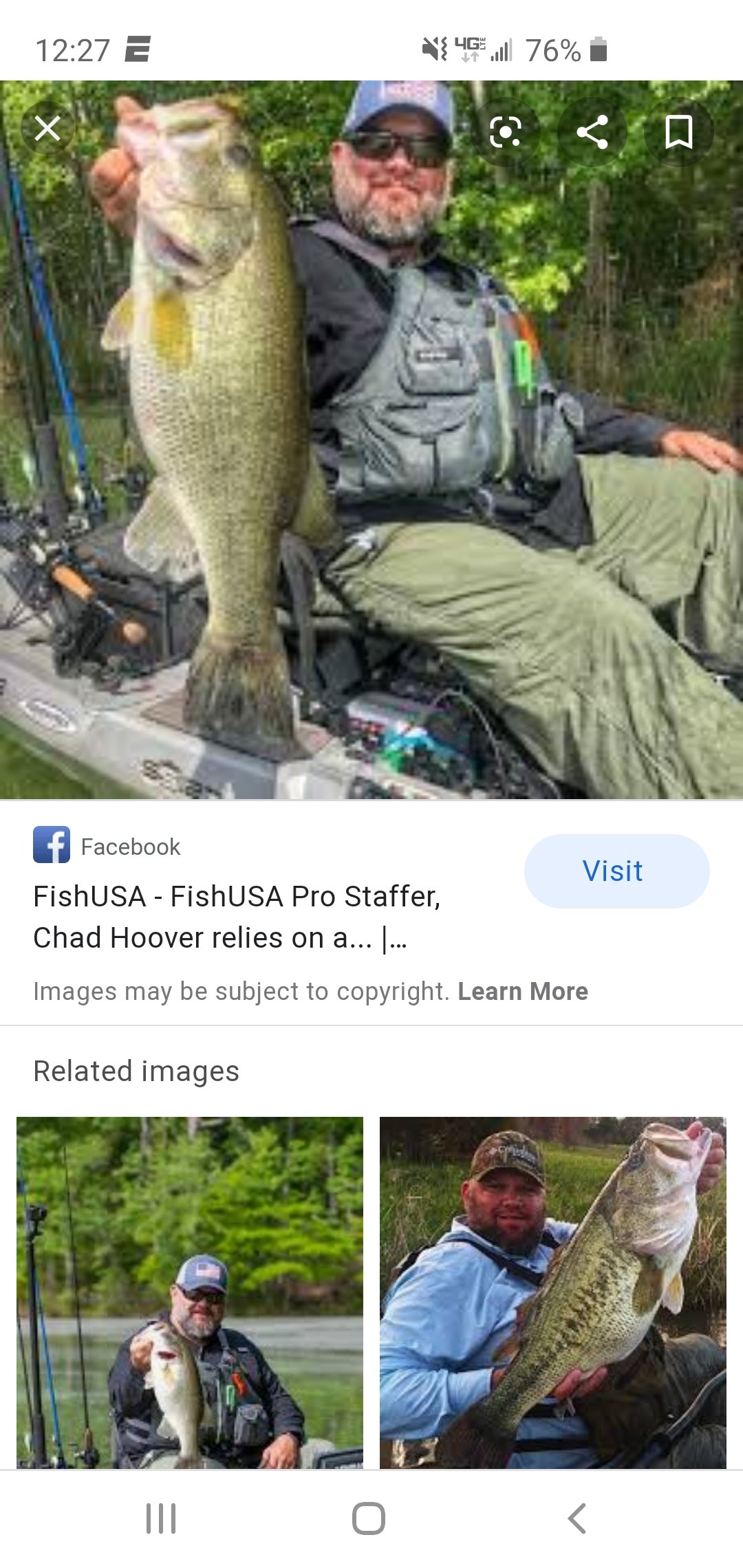
Task: Go back using the system back button
Action: click(577, 1518)
